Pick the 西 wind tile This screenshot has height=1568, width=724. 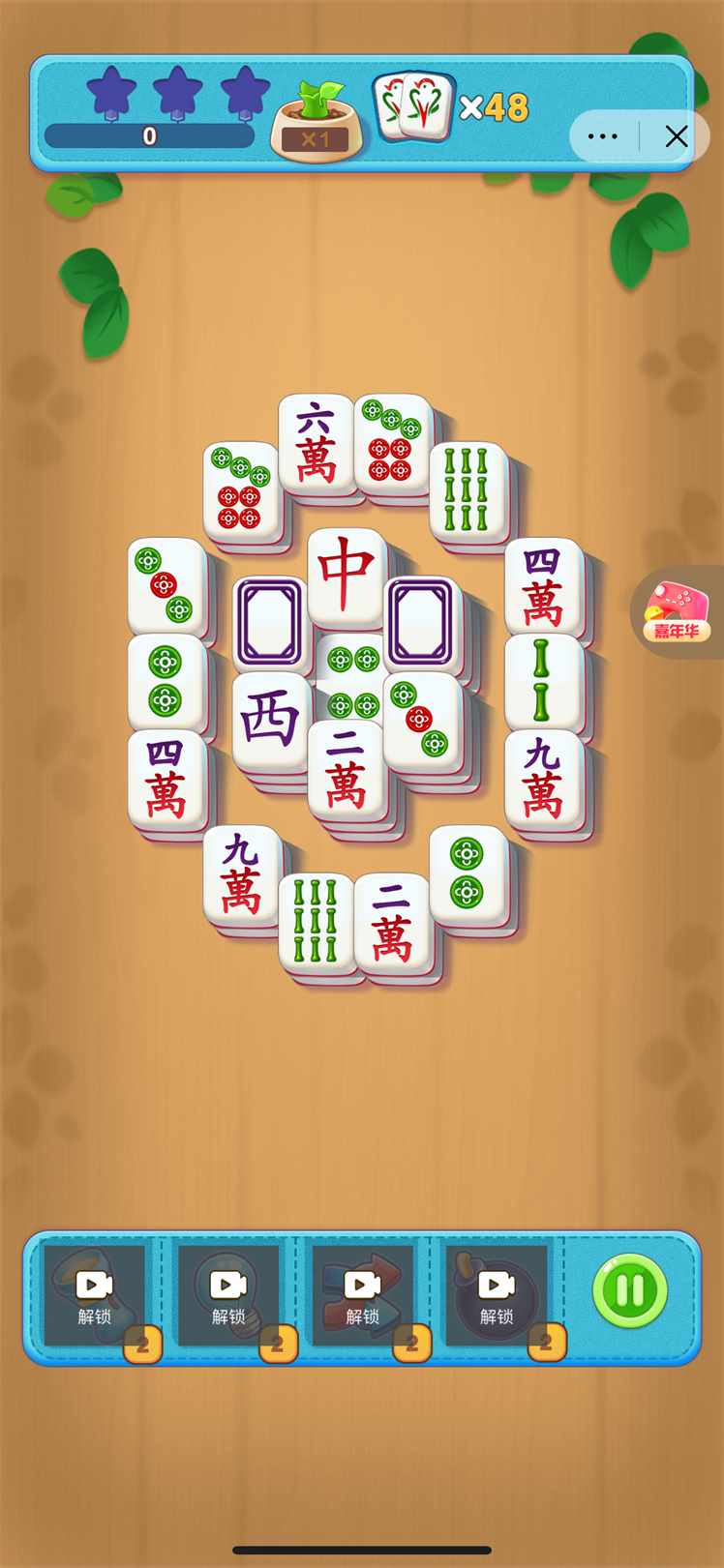click(270, 720)
